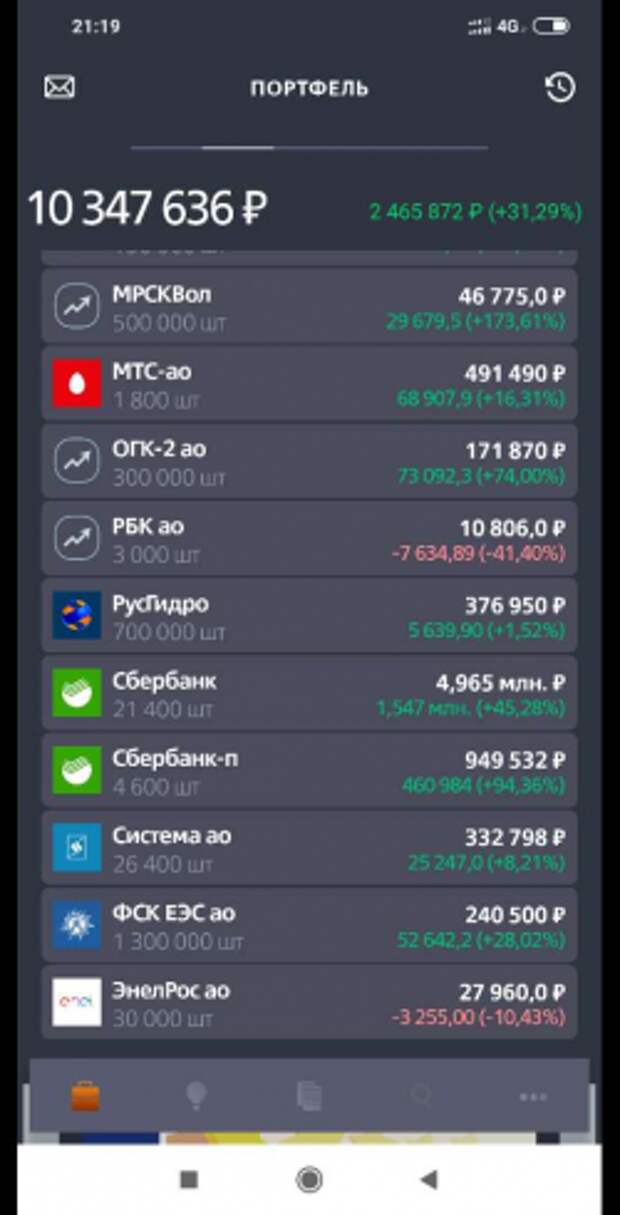620x1215 pixels.
Task: Select the ОГК-2 ао holding
Action: coord(309,461)
